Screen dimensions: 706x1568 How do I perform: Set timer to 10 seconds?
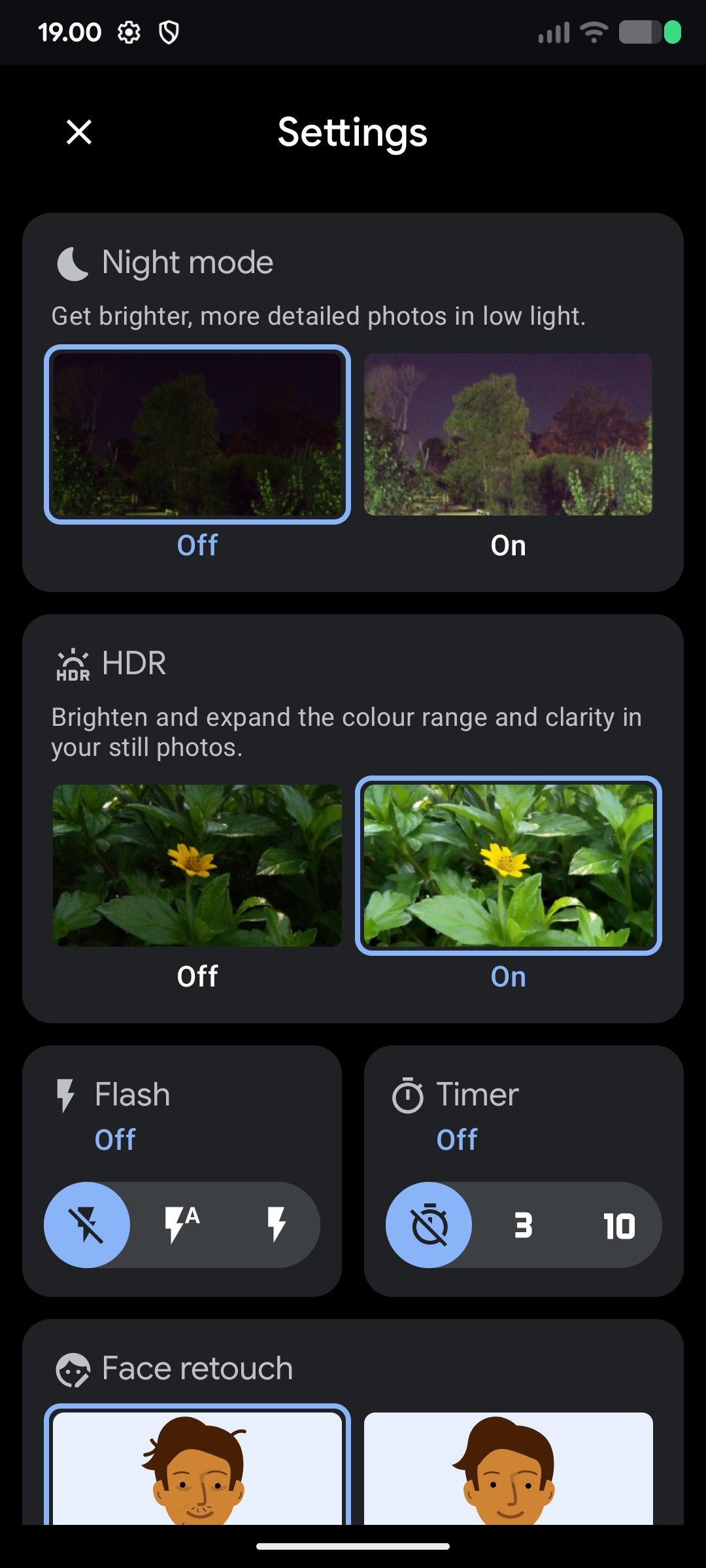point(618,1225)
